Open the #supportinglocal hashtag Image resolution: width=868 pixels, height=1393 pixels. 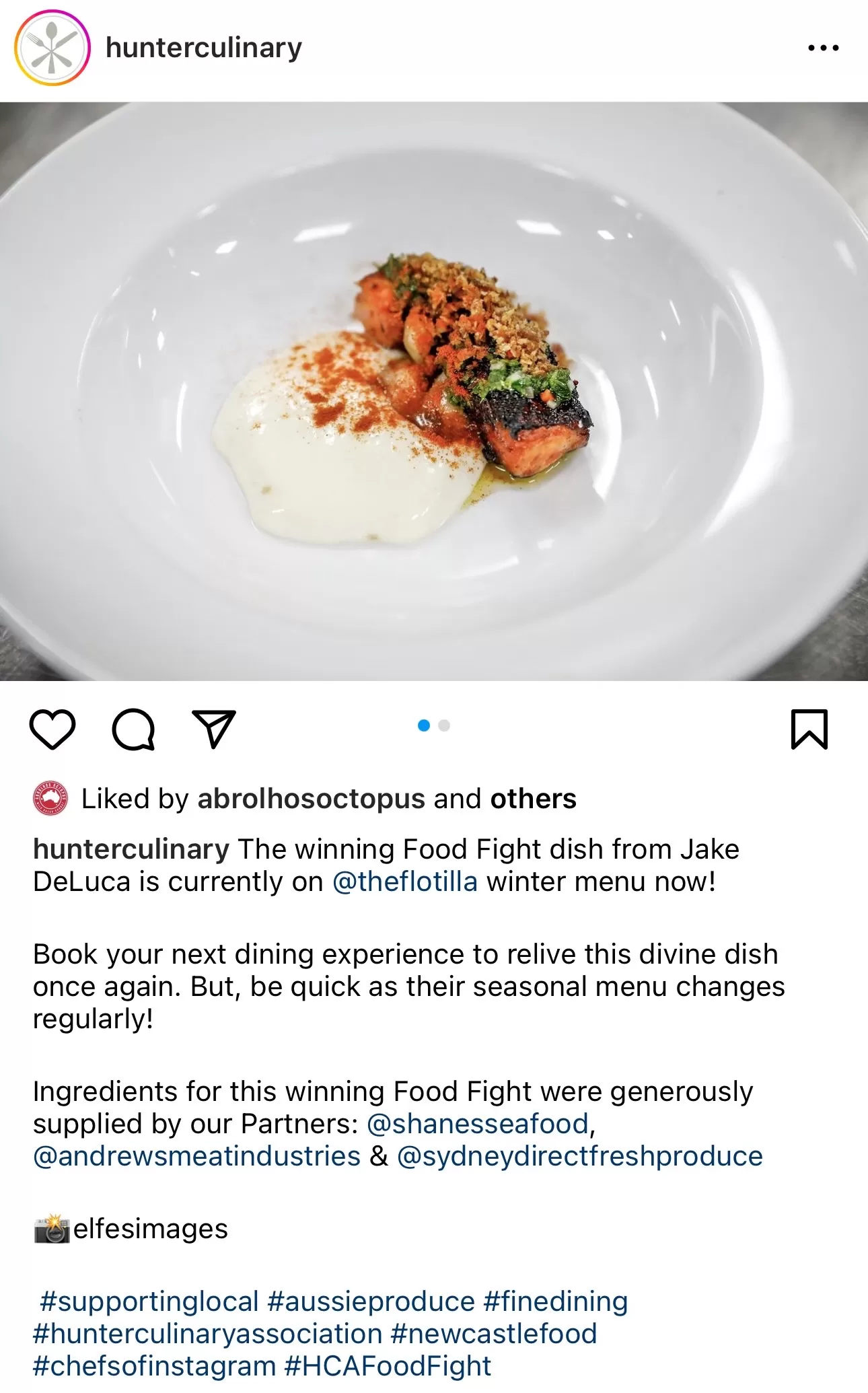pyautogui.click(x=149, y=1301)
